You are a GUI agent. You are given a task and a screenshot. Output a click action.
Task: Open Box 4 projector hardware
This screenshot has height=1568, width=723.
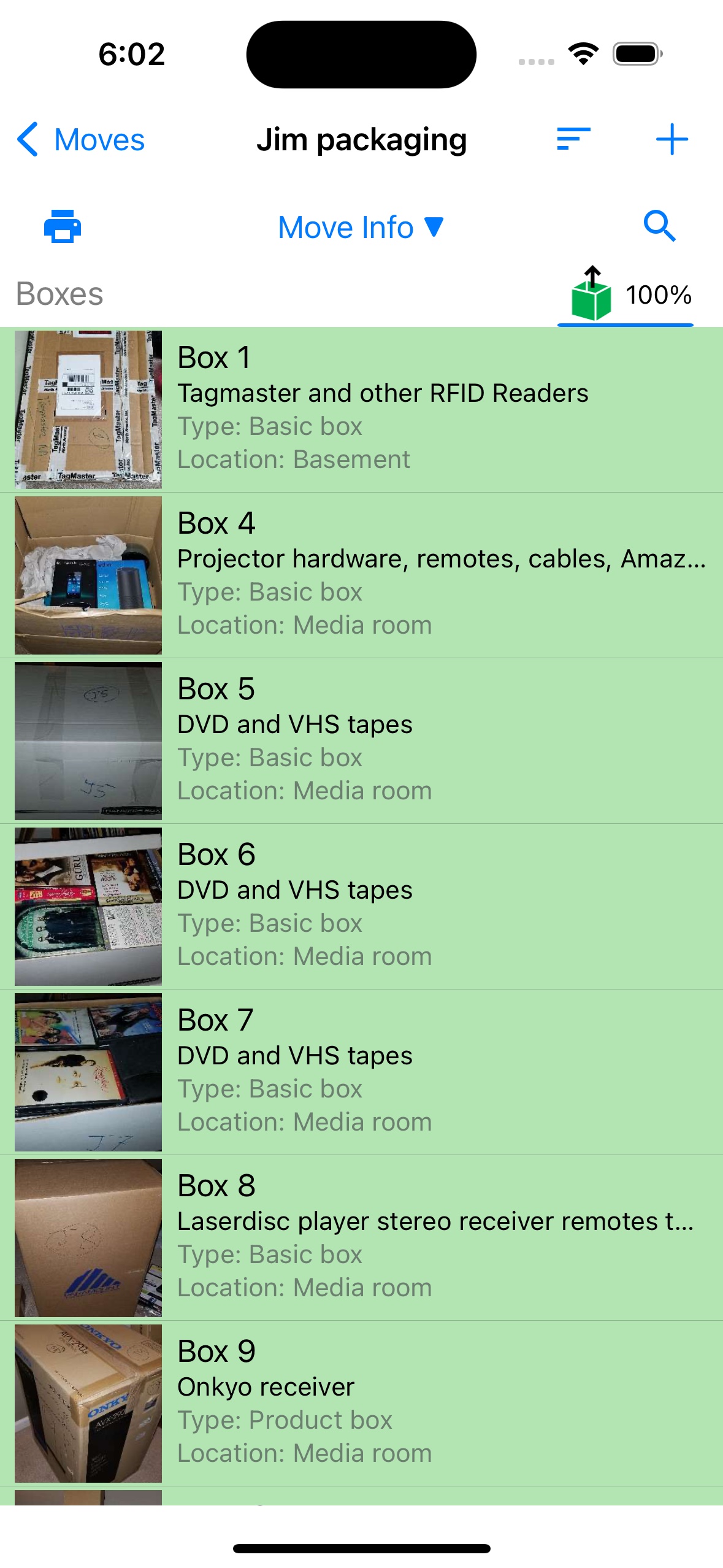click(x=362, y=575)
